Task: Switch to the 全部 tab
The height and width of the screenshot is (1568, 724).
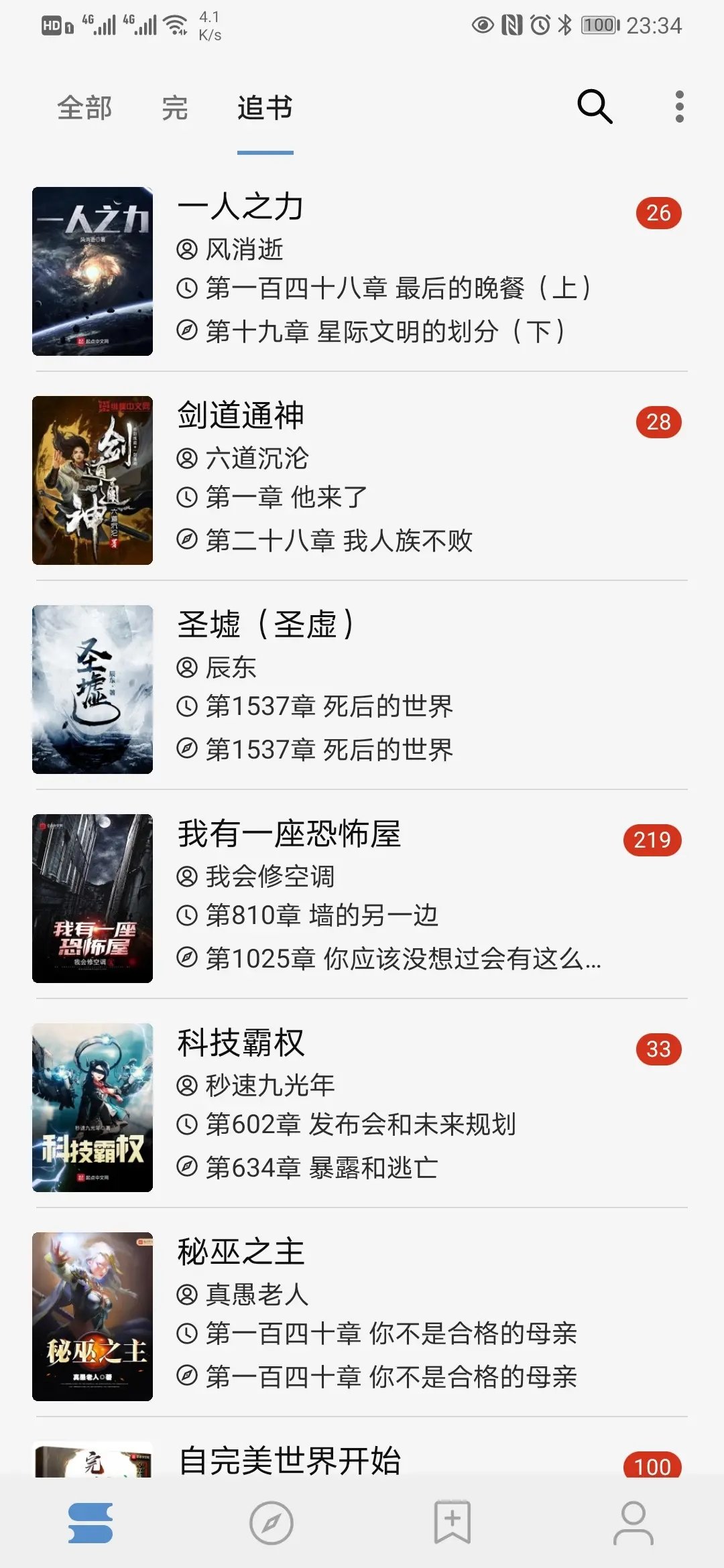Action: [x=84, y=109]
